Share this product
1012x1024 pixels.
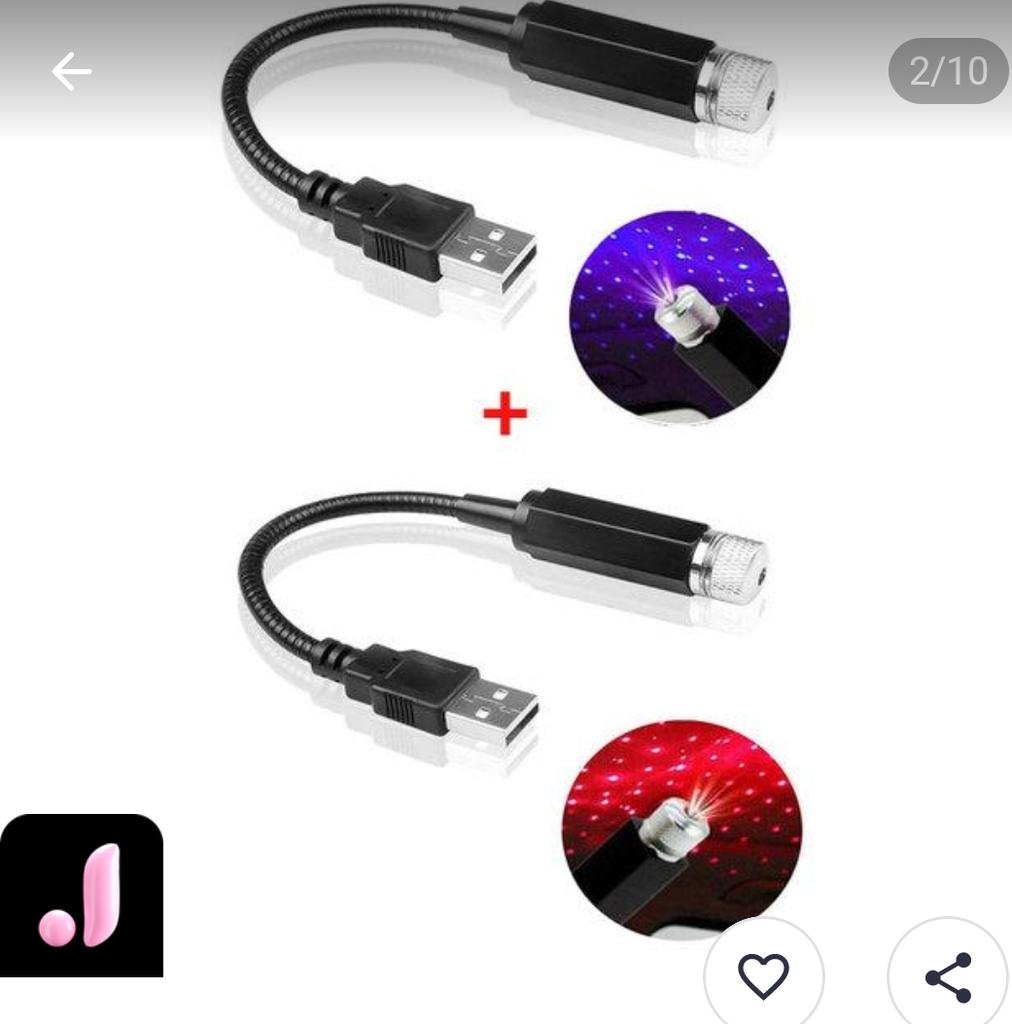point(948,977)
